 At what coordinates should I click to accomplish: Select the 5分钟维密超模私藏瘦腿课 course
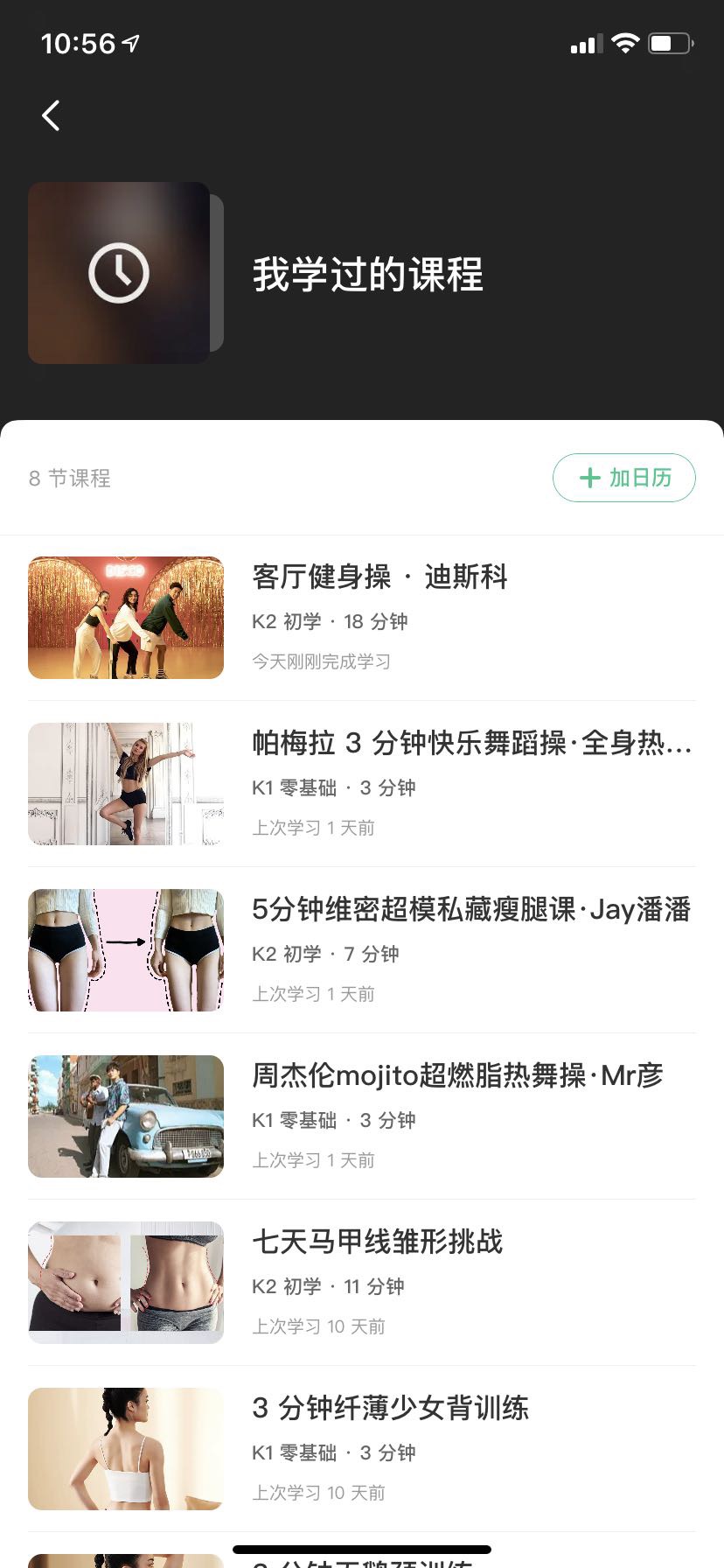[470, 910]
